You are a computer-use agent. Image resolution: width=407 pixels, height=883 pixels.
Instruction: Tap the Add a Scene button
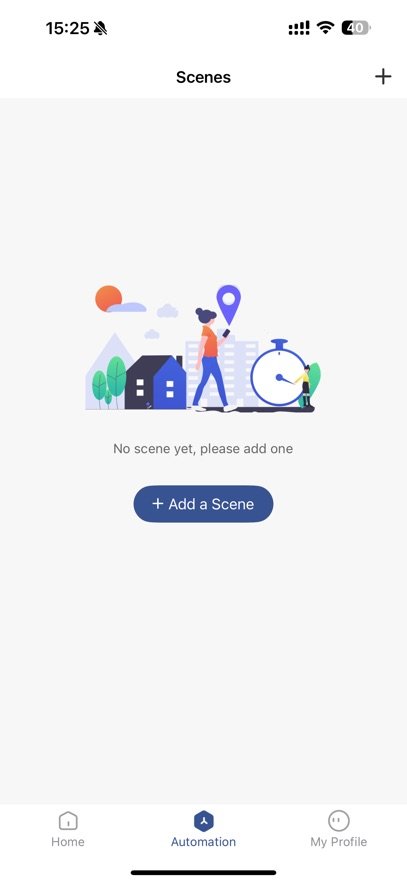pyautogui.click(x=203, y=504)
